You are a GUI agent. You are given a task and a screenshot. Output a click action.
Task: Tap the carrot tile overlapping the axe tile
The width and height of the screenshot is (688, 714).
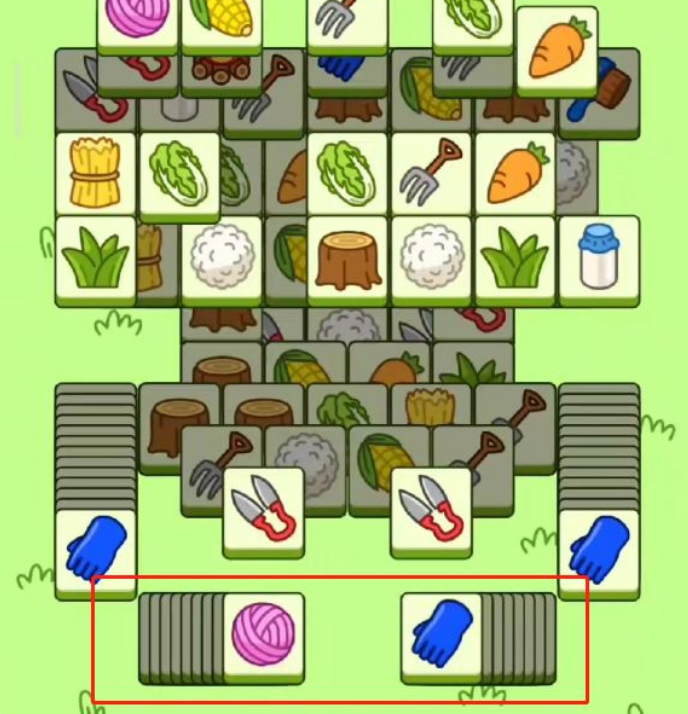click(x=557, y=50)
